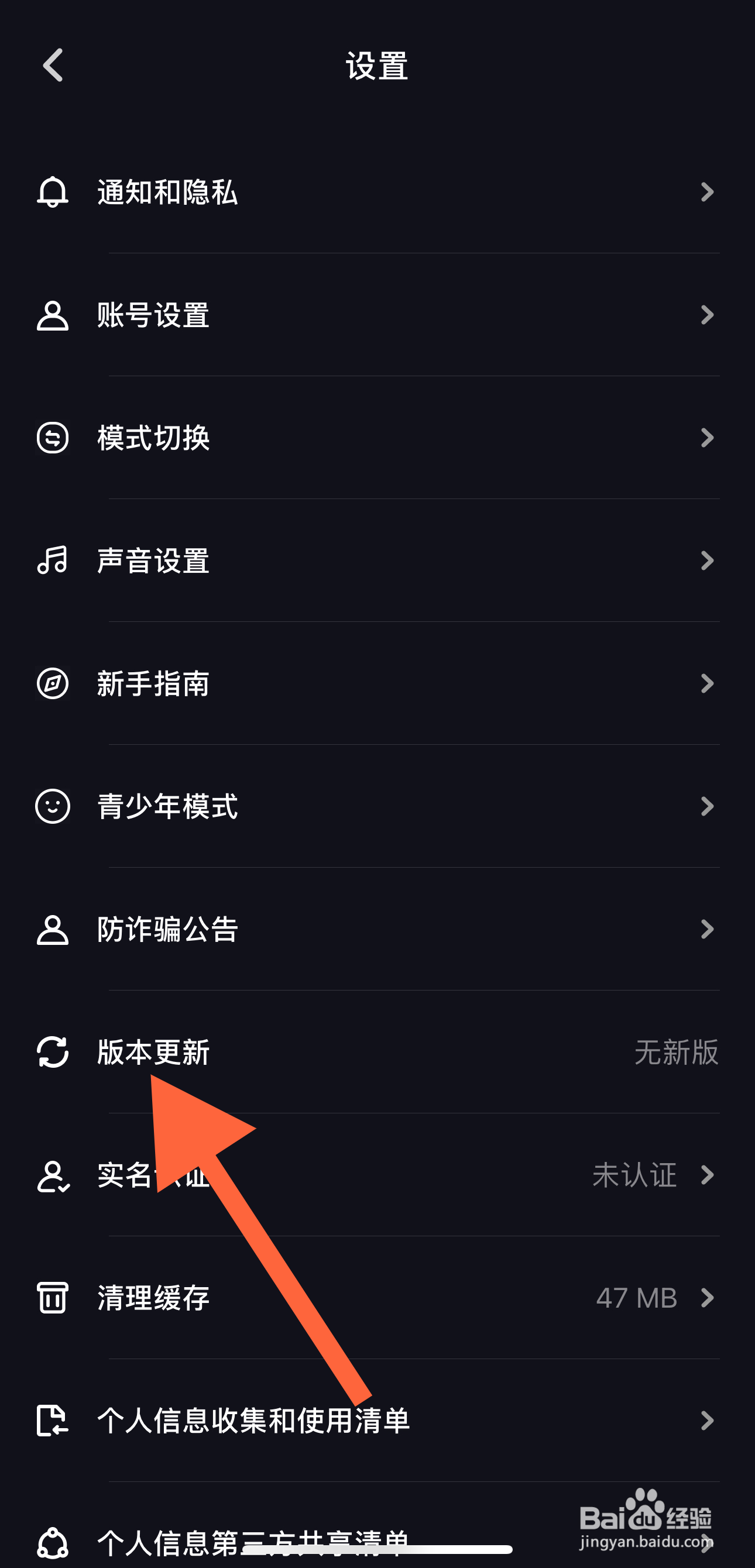
Task: Expand 个人信息收集和使用清单 with its chevron
Action: click(x=706, y=1420)
